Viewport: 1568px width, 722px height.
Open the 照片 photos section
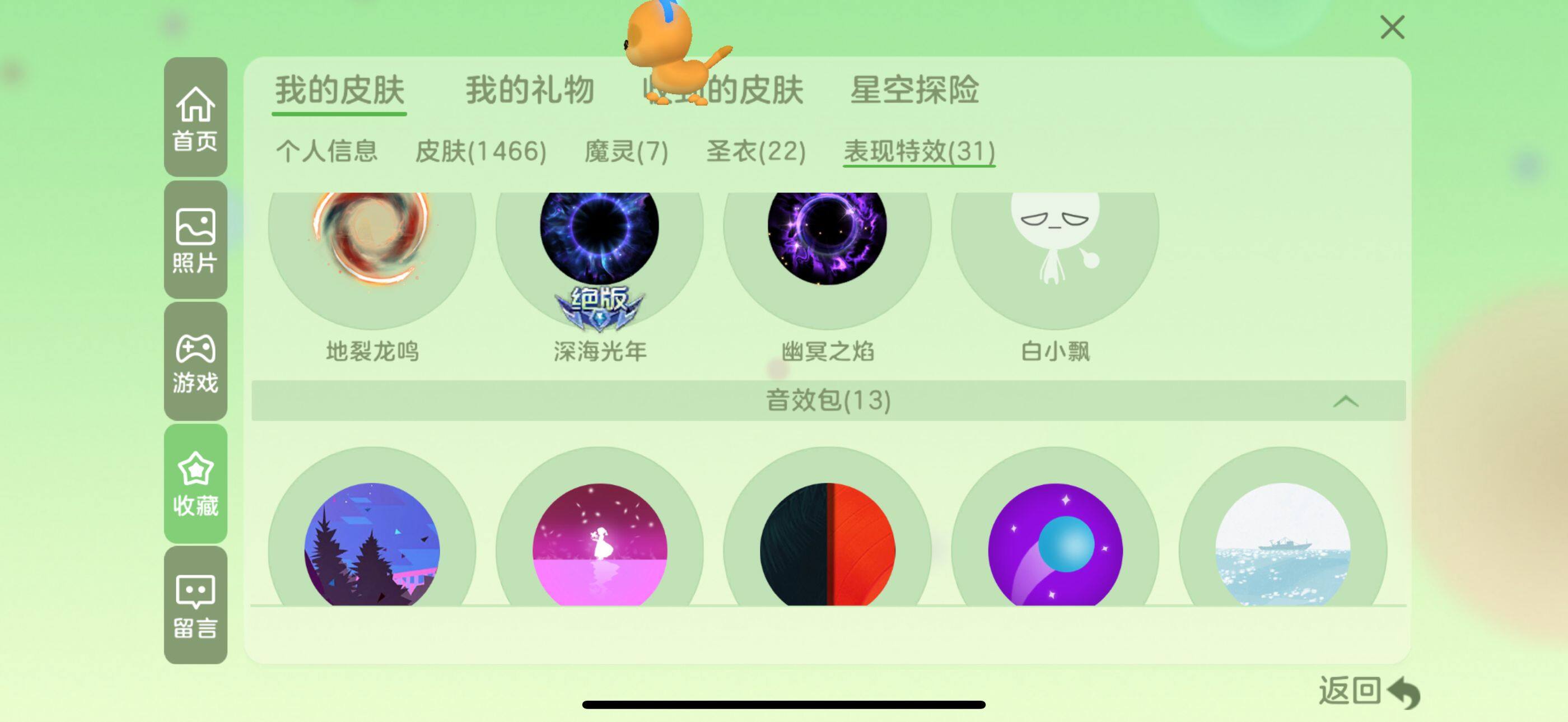[195, 240]
